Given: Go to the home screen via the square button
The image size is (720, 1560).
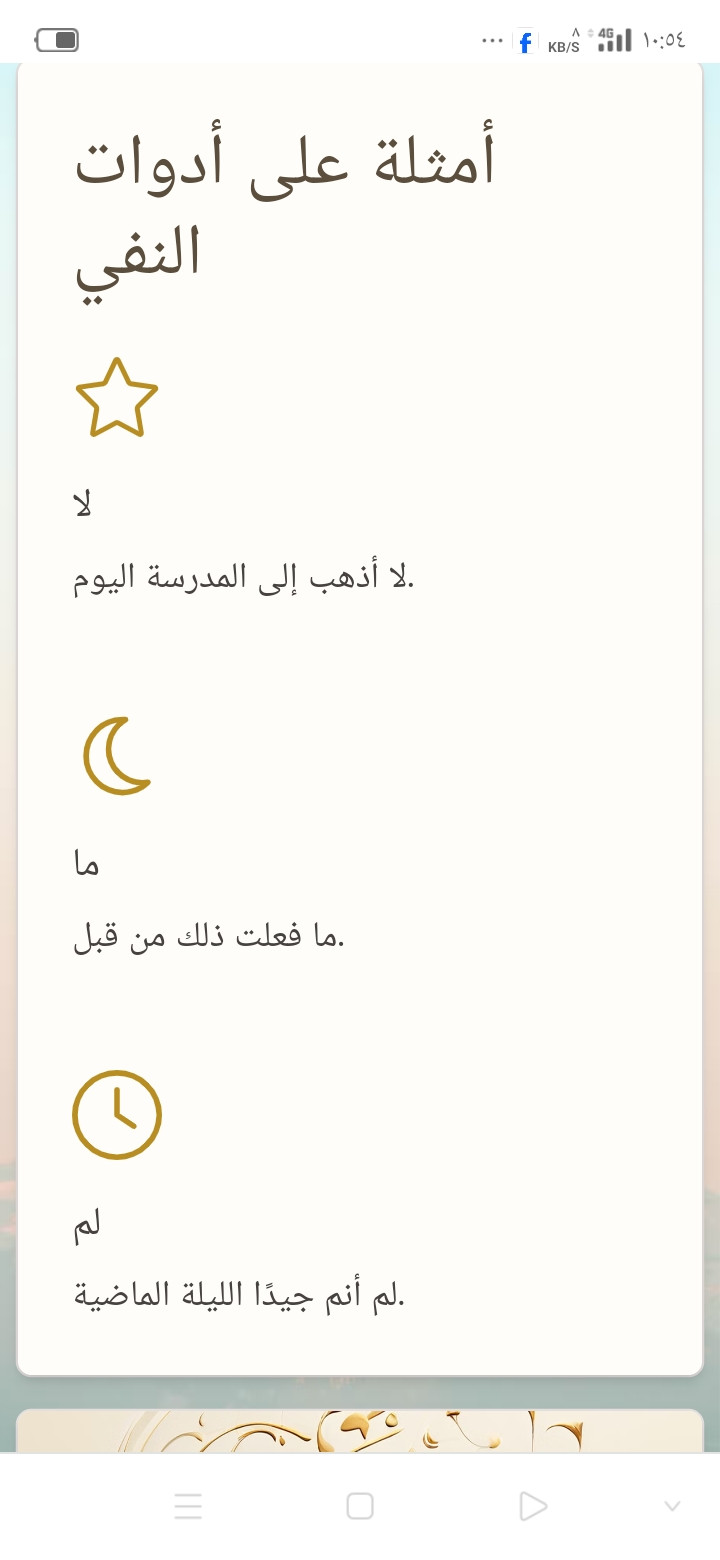Looking at the screenshot, I should pos(360,1506).
